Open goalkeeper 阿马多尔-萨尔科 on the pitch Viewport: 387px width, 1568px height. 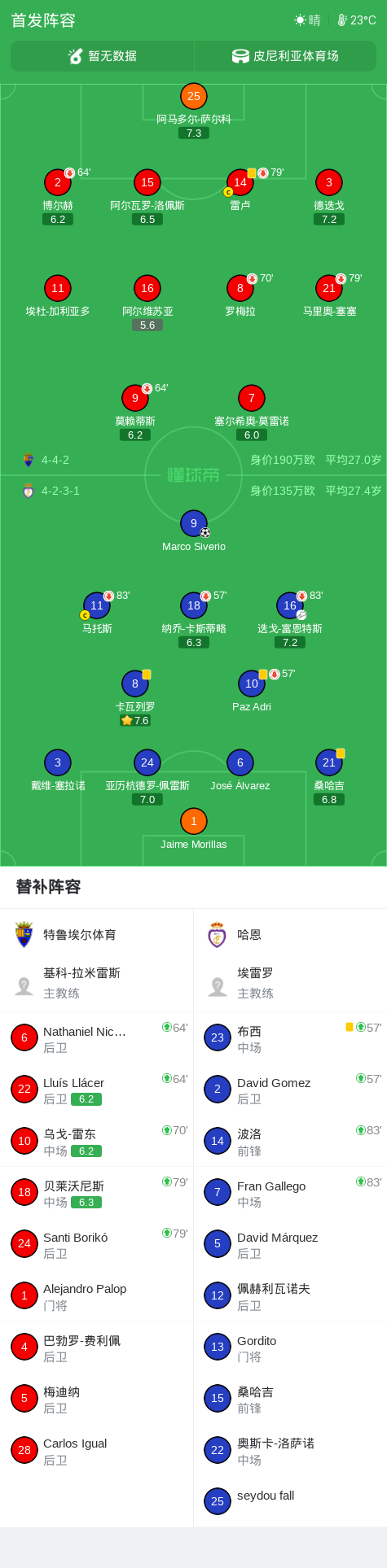pos(194,111)
